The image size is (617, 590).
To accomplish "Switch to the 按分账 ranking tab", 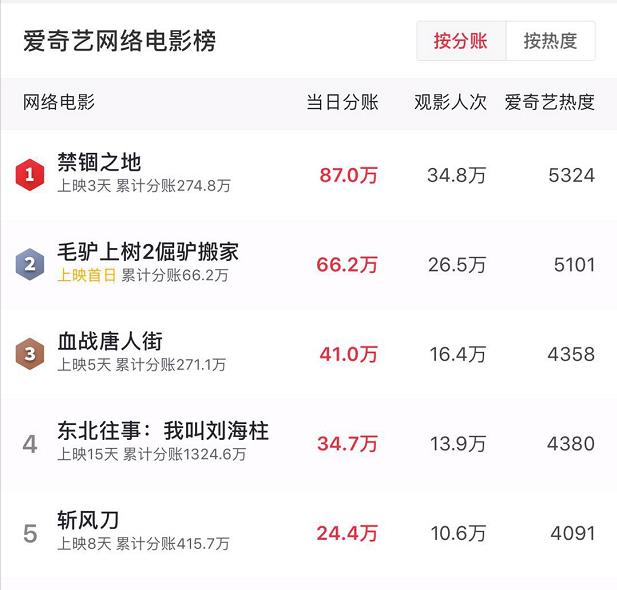I will pos(461,41).
